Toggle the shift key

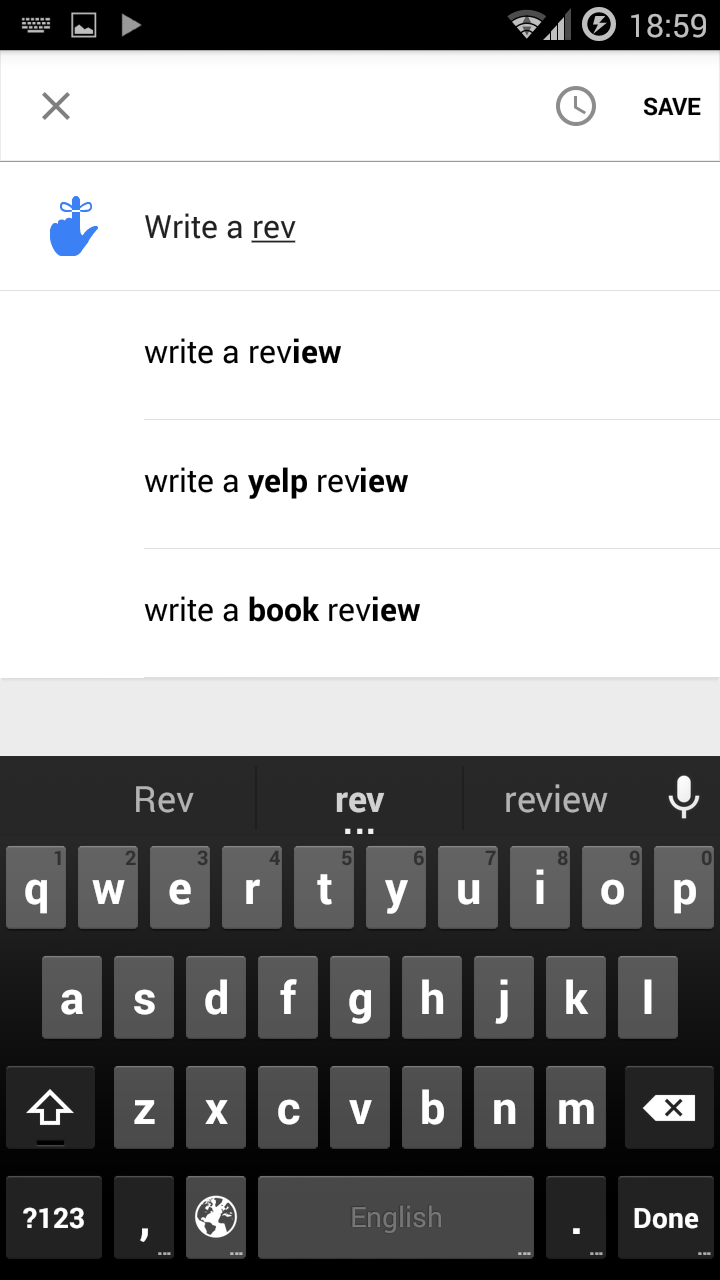click(x=50, y=1107)
